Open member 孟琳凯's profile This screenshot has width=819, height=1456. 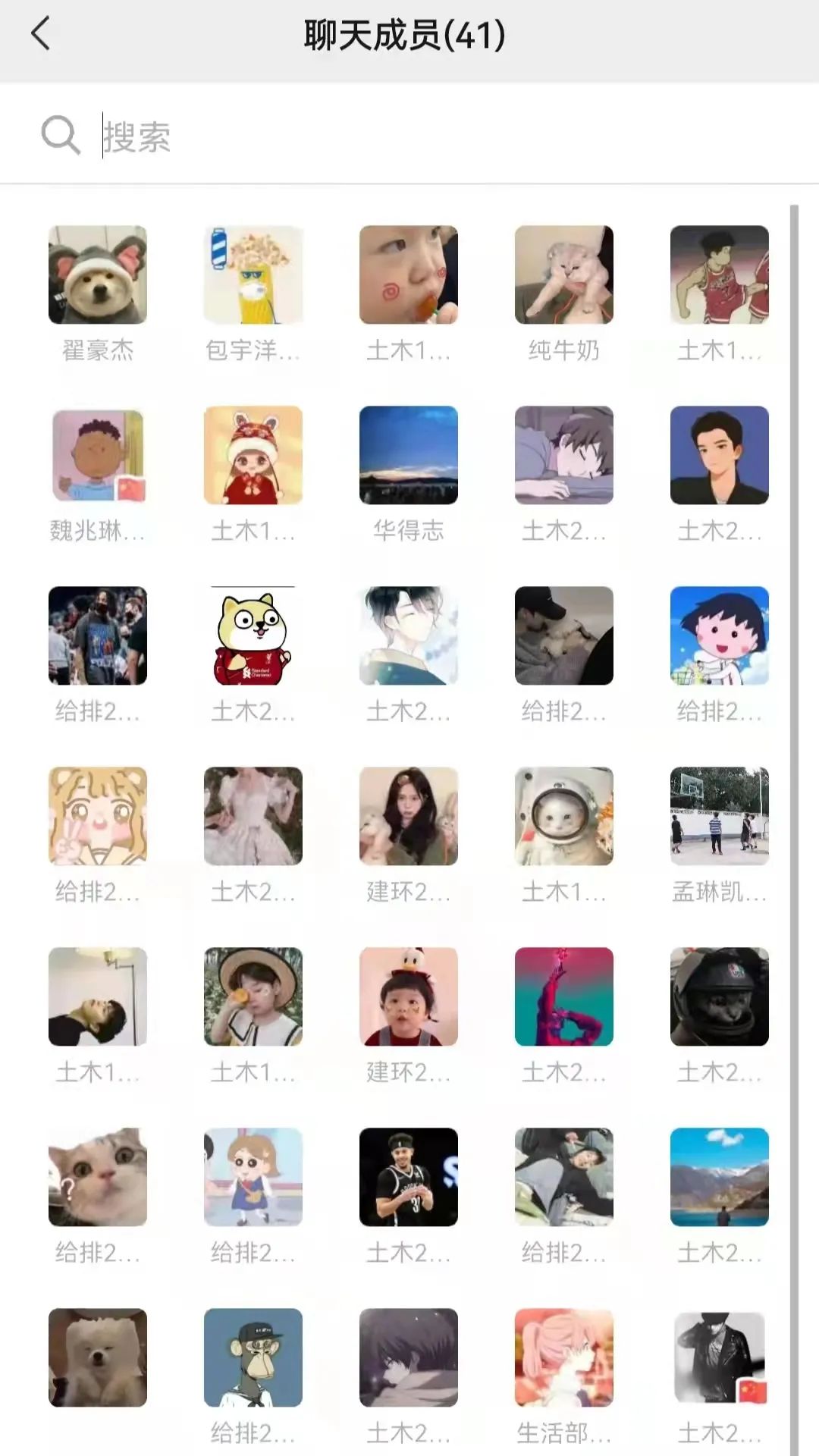click(x=720, y=817)
